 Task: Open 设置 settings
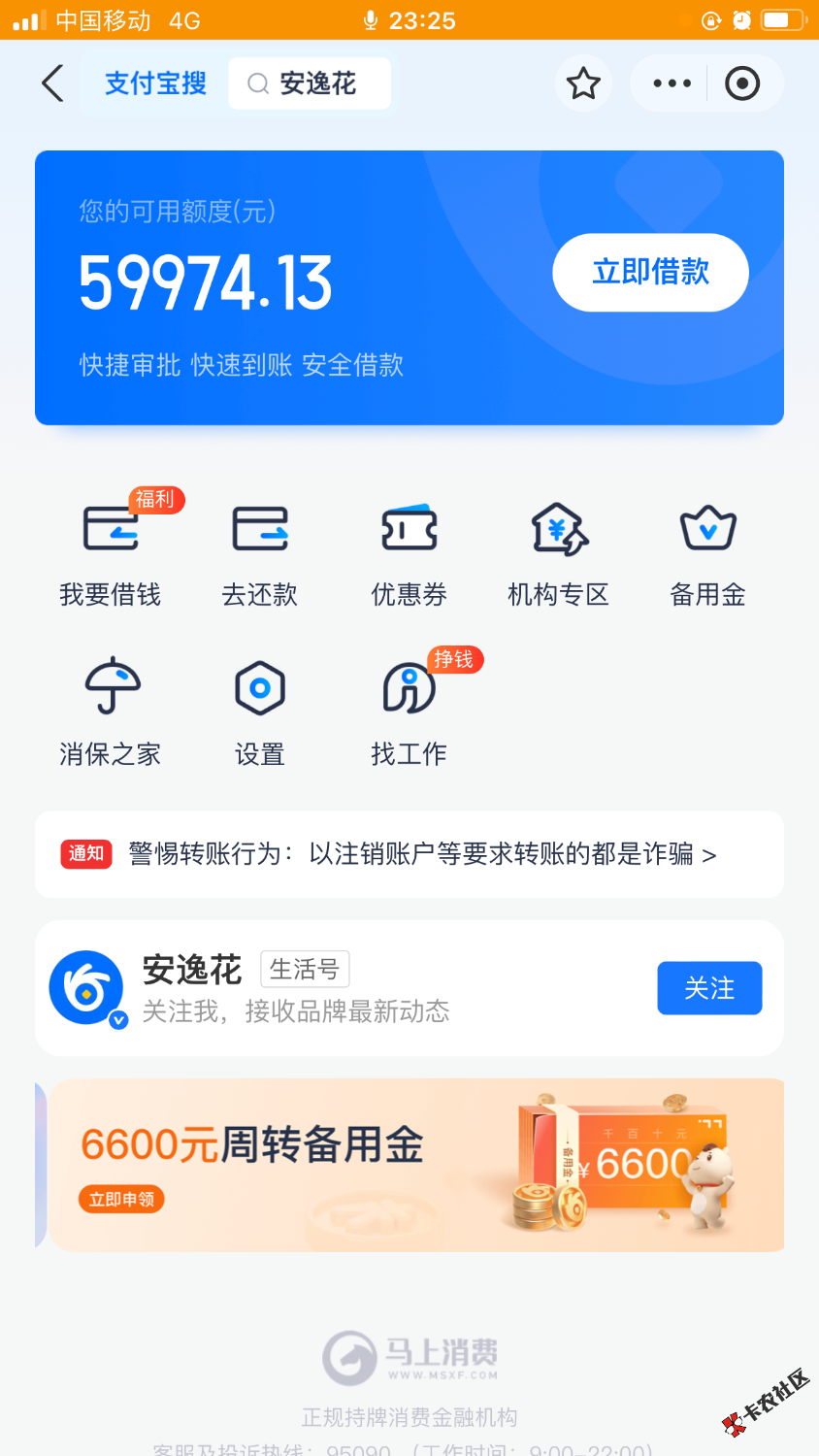260,710
